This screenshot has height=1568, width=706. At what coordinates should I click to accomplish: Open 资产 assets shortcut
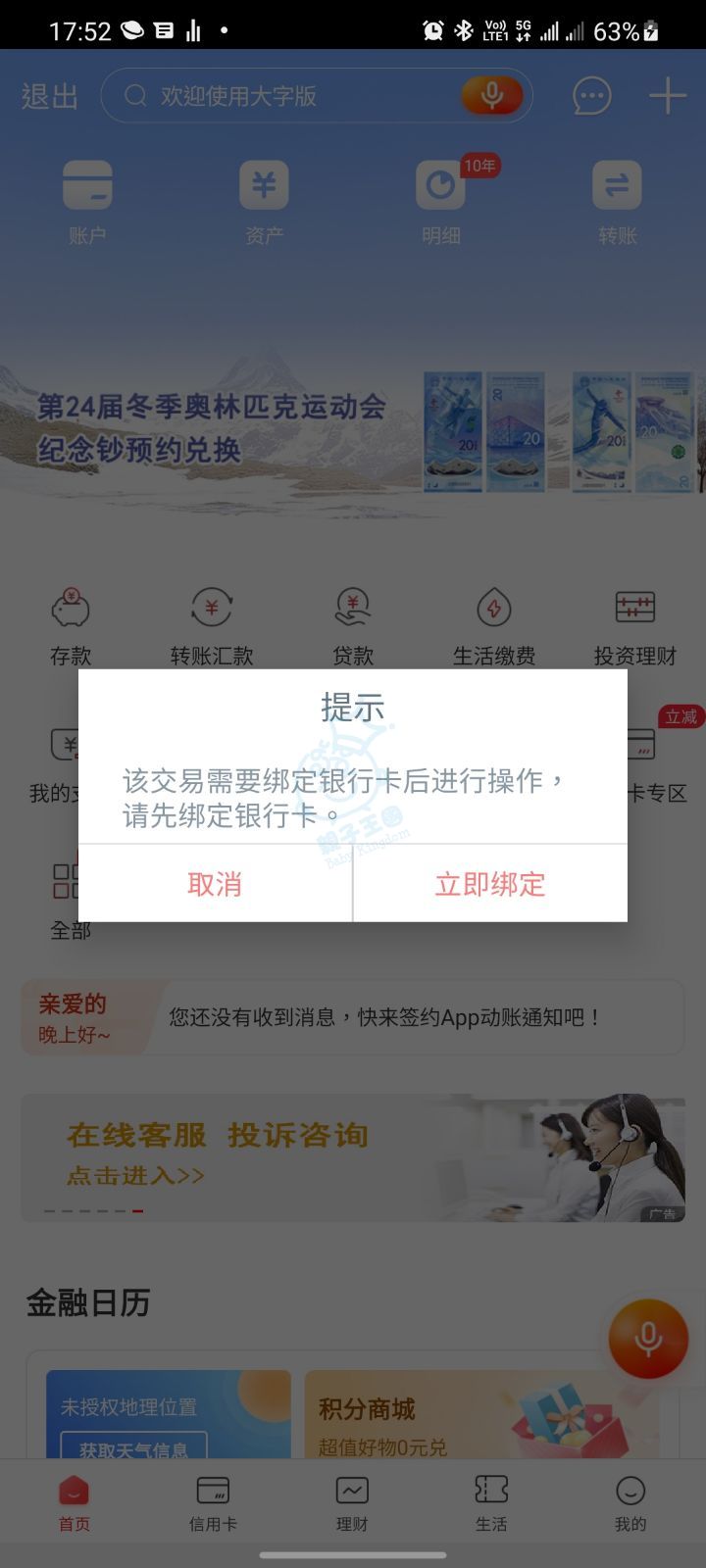coord(264,202)
